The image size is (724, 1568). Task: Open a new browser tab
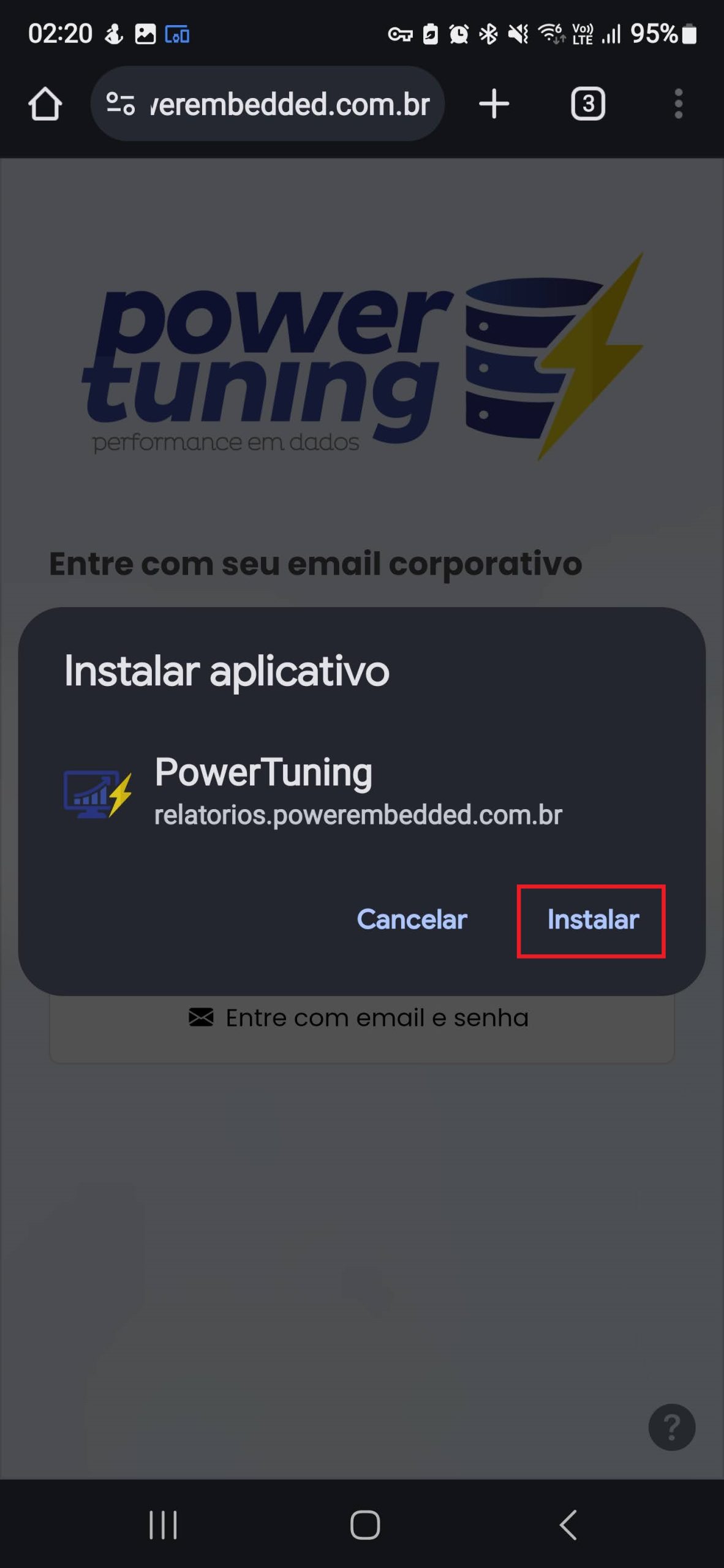click(494, 104)
